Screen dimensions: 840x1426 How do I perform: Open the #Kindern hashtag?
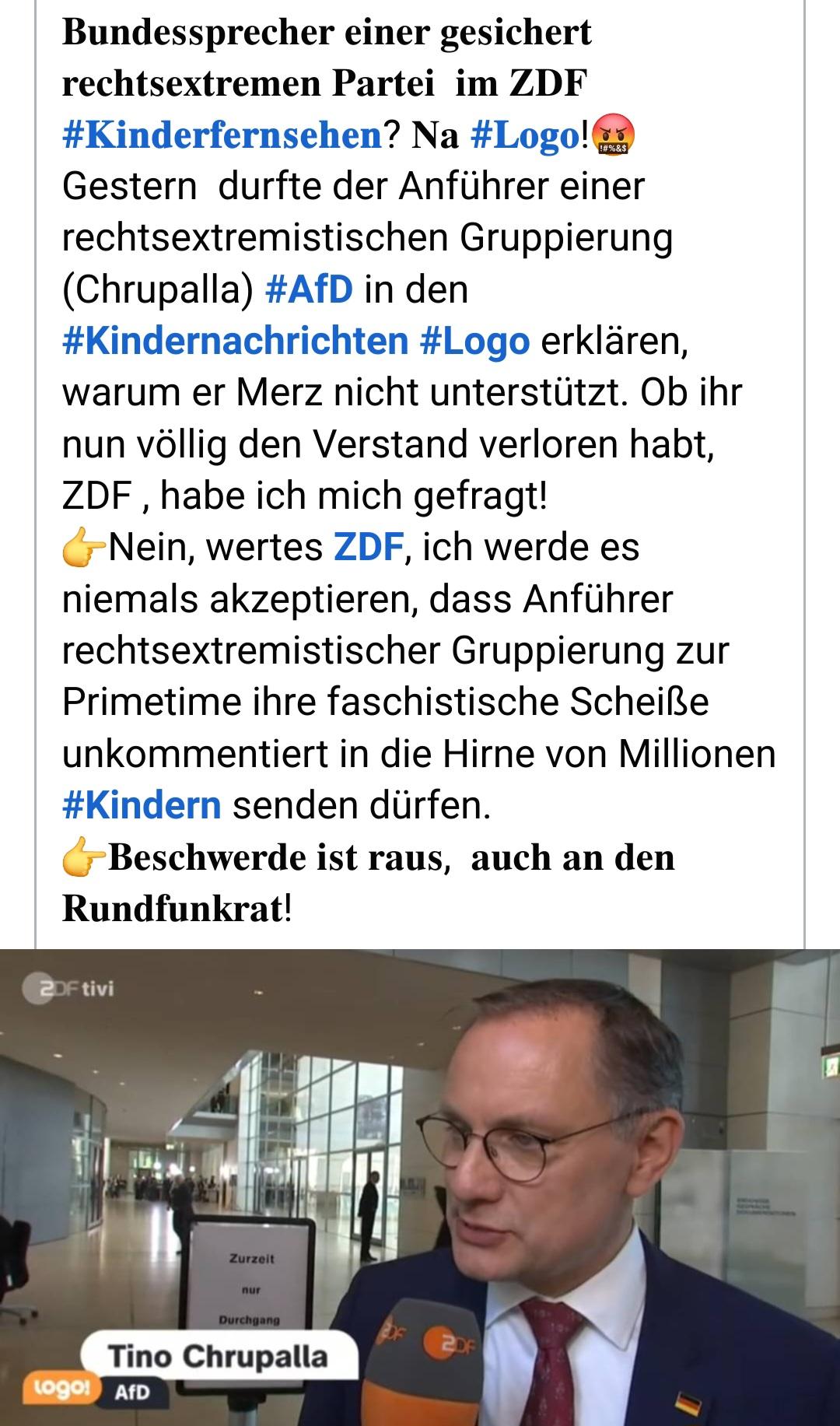142,804
